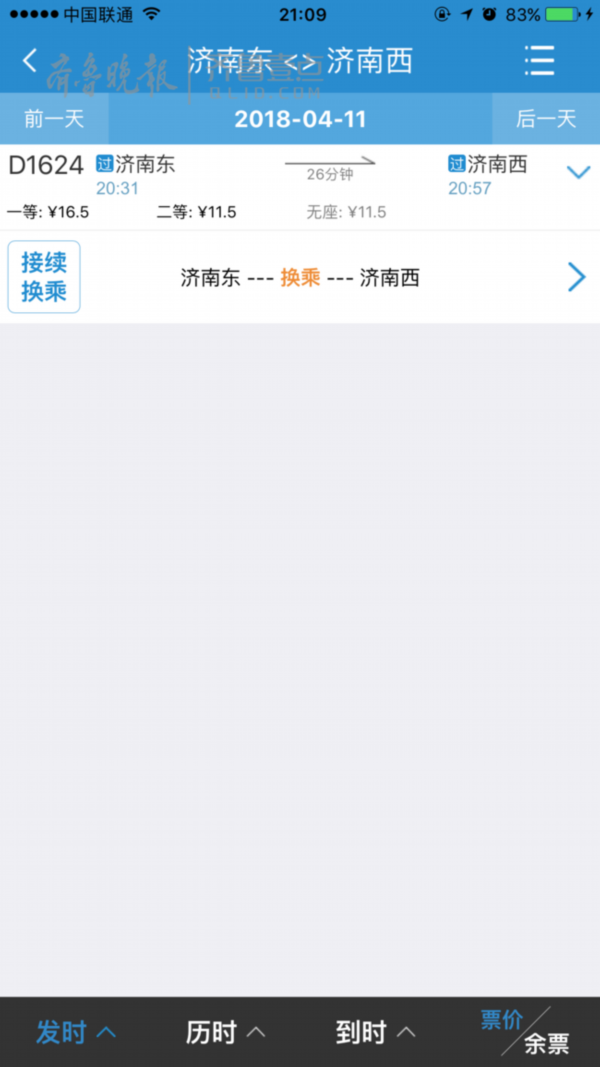Toggle 票价/余票 display

click(525, 1032)
